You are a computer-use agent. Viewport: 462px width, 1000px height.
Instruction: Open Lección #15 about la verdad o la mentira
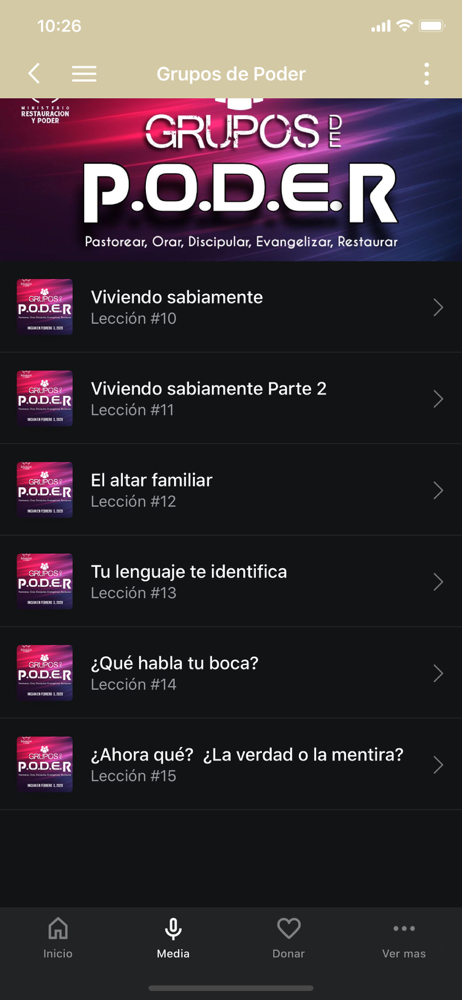coord(231,765)
